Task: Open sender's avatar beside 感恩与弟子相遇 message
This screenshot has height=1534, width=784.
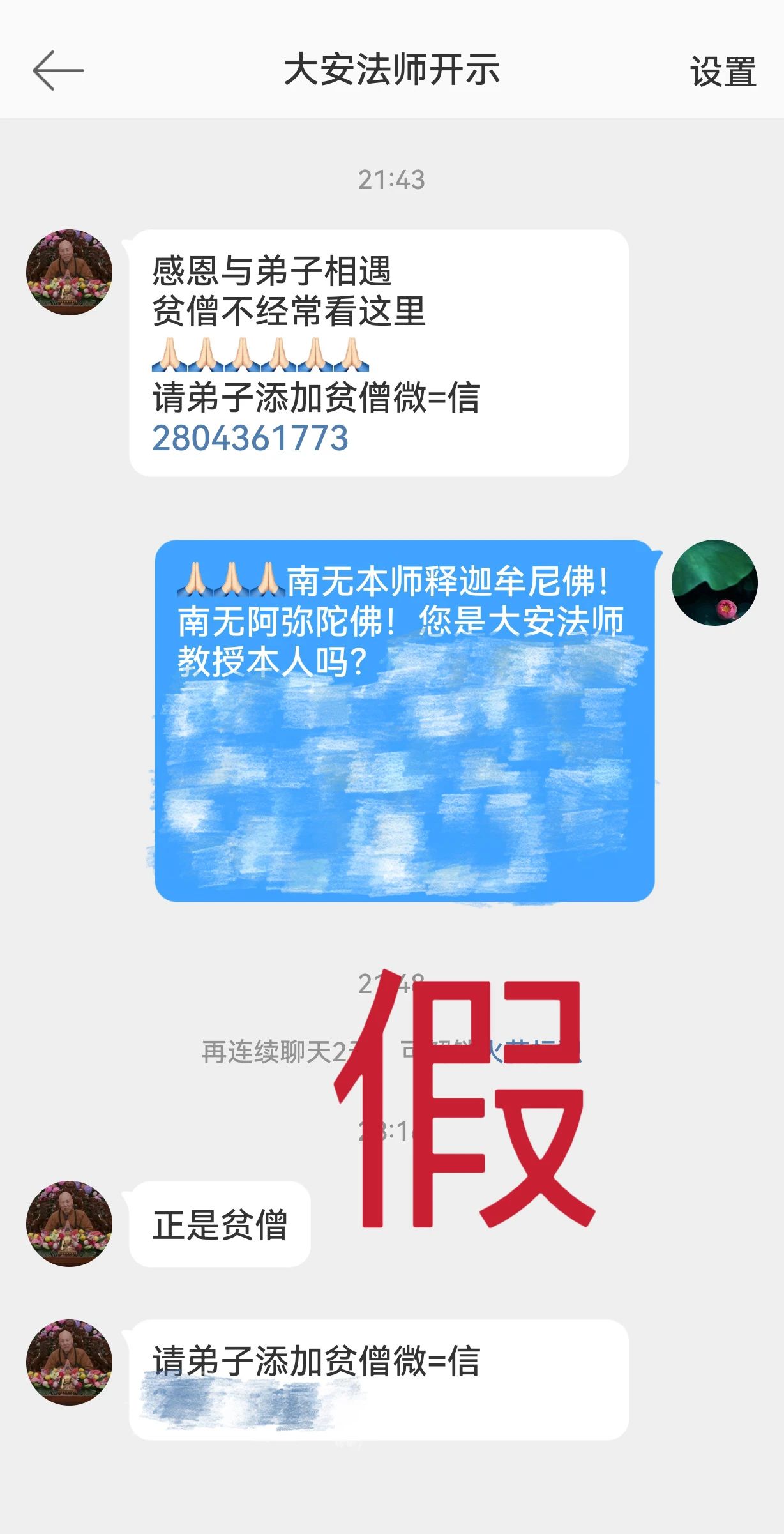Action: [x=69, y=272]
